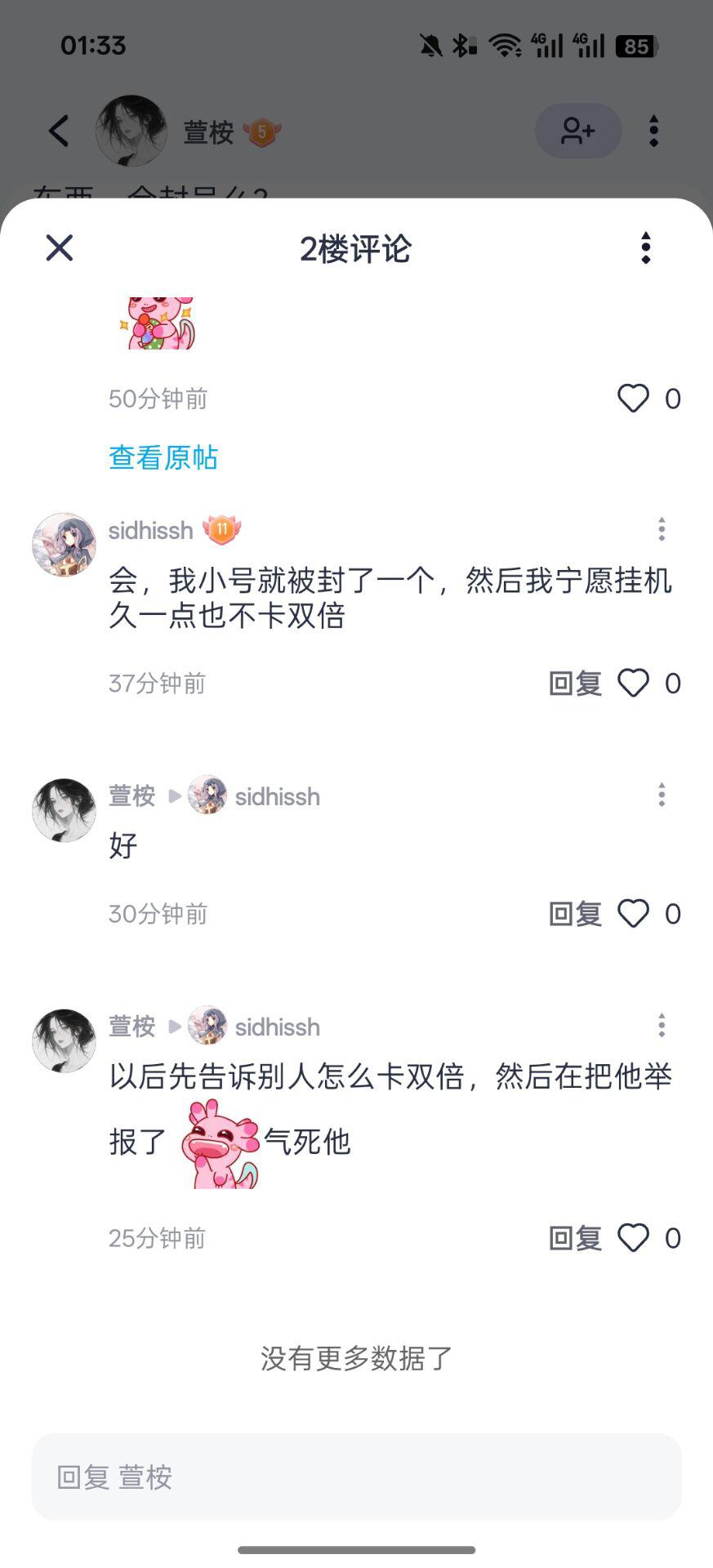Toggle the like heart on the topmost 50分钟前 comment
713x1568 pixels.
634,399
